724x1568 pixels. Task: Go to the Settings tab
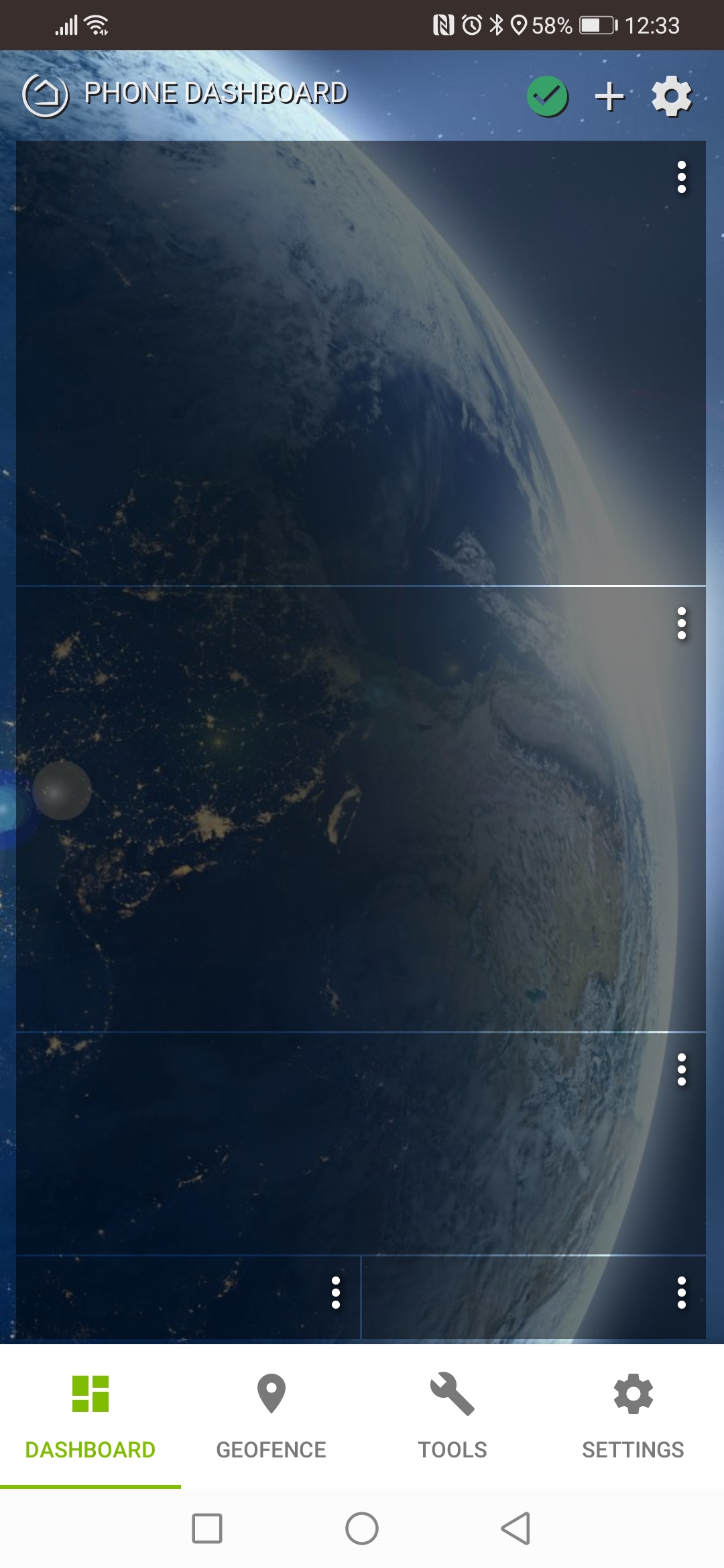633,1417
